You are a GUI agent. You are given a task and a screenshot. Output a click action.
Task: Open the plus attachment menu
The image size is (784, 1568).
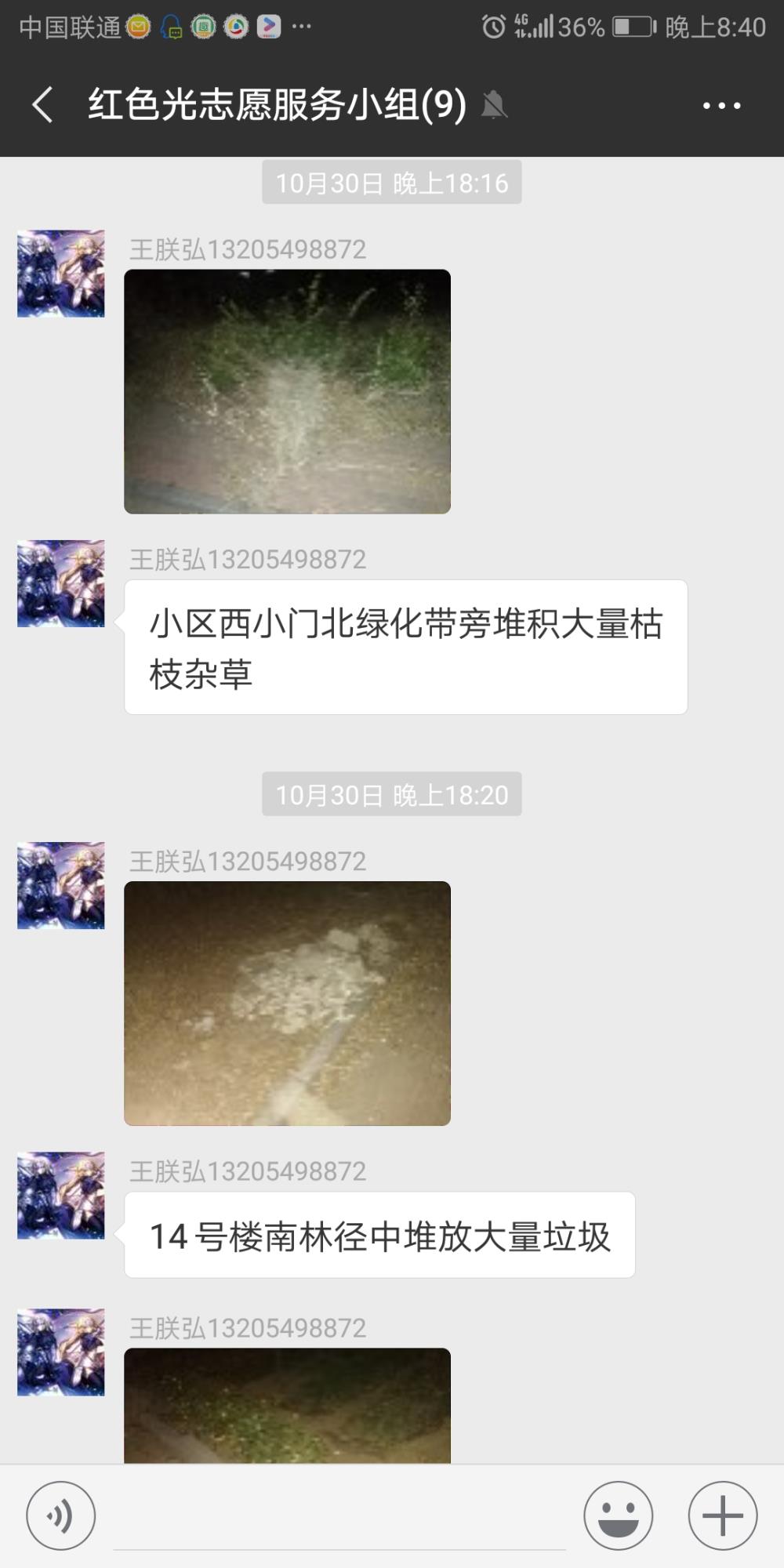723,1515
